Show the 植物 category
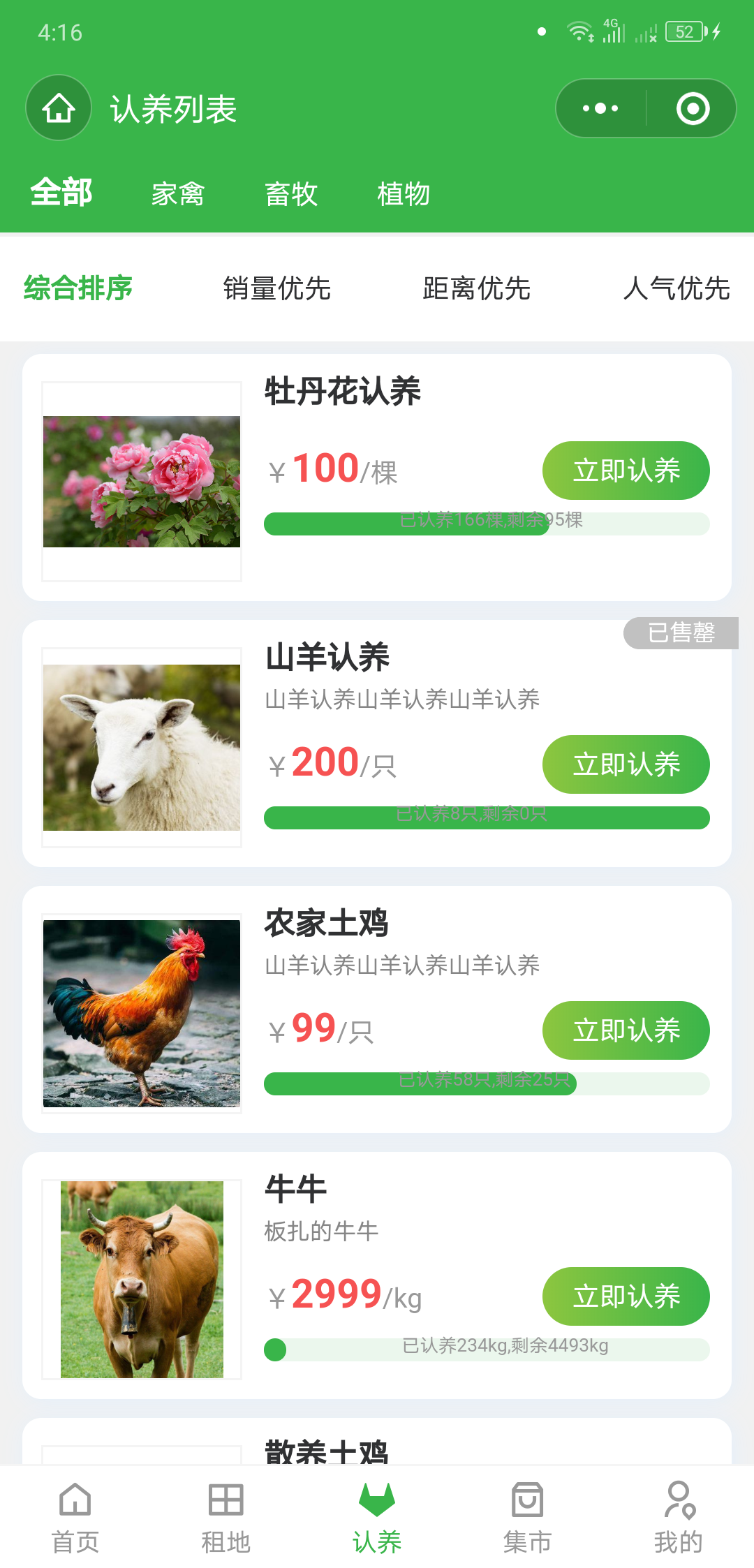Screen dimensions: 754x1568 click(x=404, y=194)
